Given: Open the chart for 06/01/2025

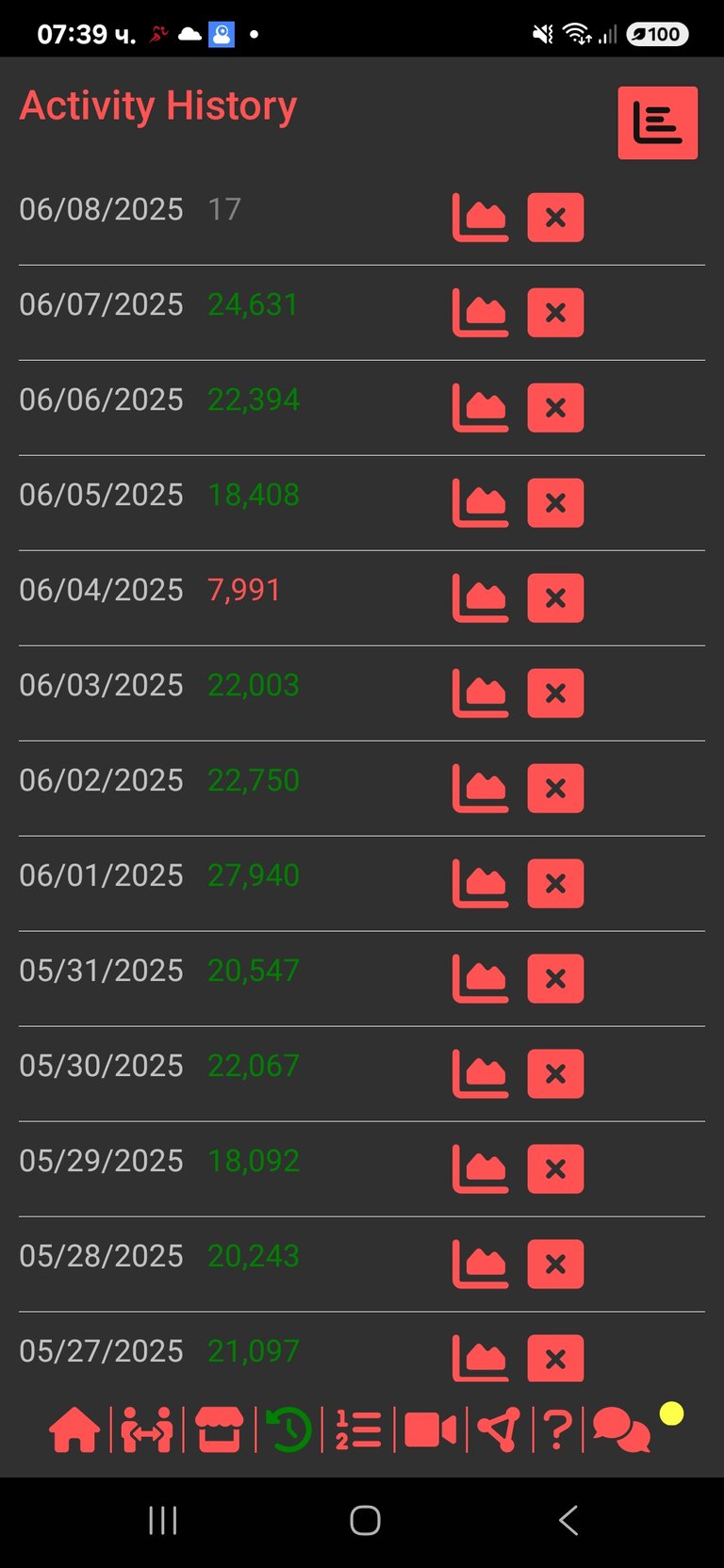Looking at the screenshot, I should 480,884.
